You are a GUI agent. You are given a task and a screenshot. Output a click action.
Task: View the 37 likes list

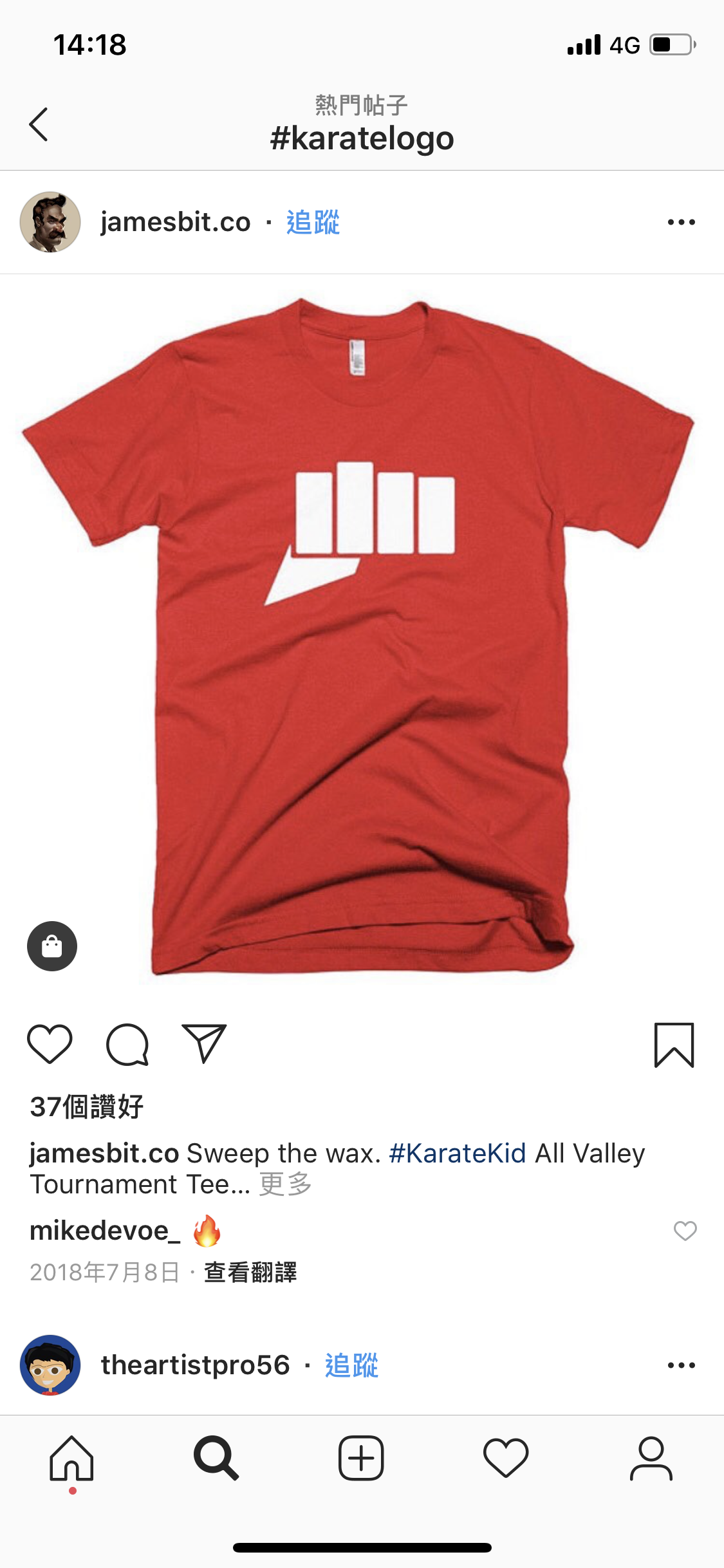coord(87,1106)
